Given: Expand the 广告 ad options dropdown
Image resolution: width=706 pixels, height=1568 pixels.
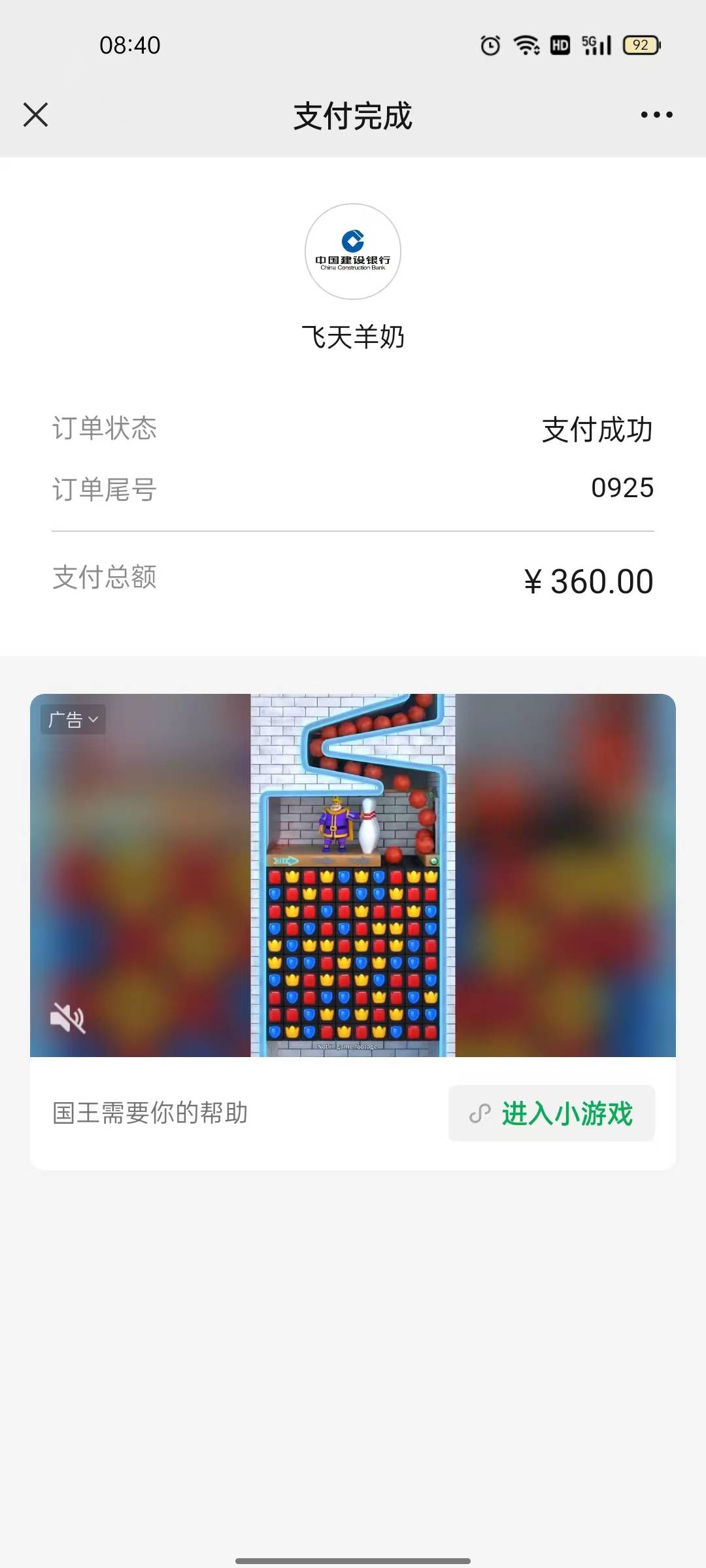Looking at the screenshot, I should [73, 719].
